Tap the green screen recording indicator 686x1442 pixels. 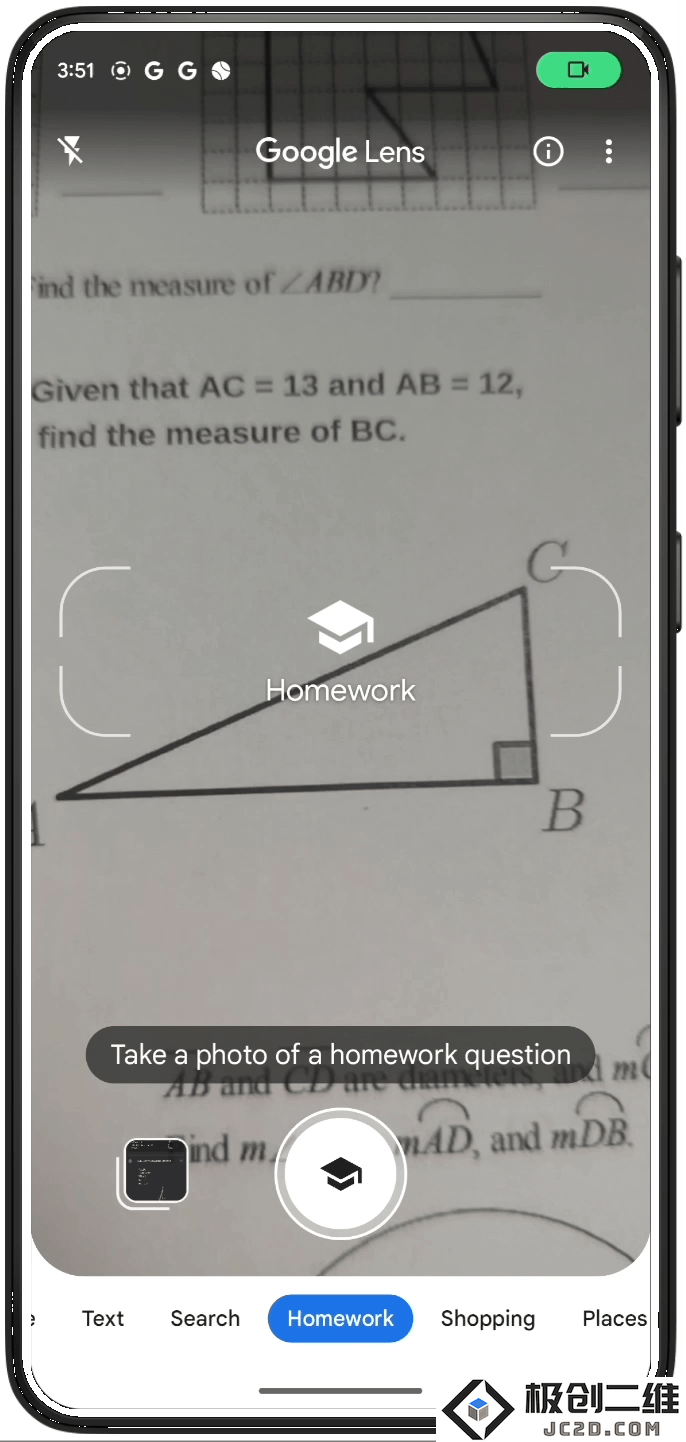(x=578, y=70)
